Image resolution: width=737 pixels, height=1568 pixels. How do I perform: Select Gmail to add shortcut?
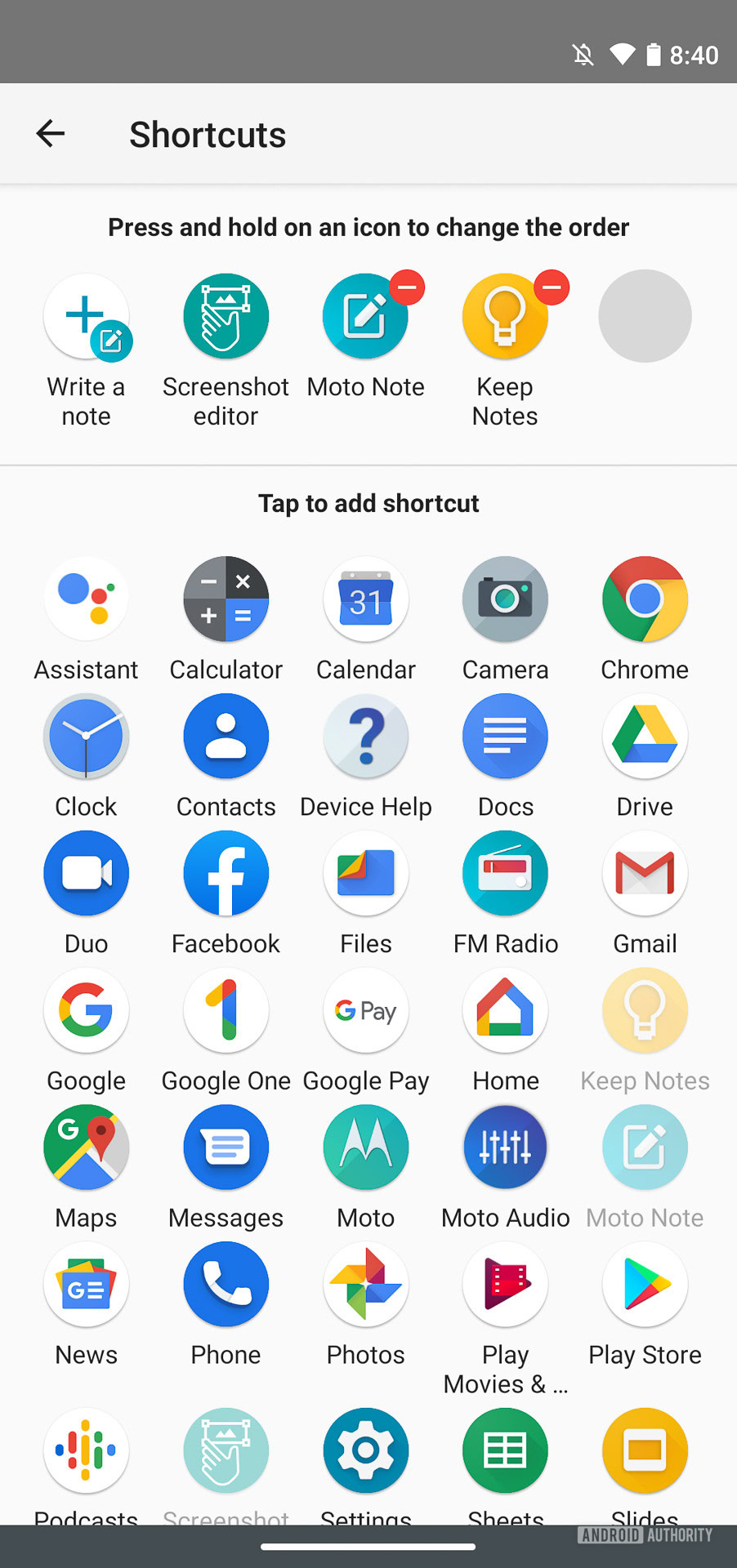645,875
